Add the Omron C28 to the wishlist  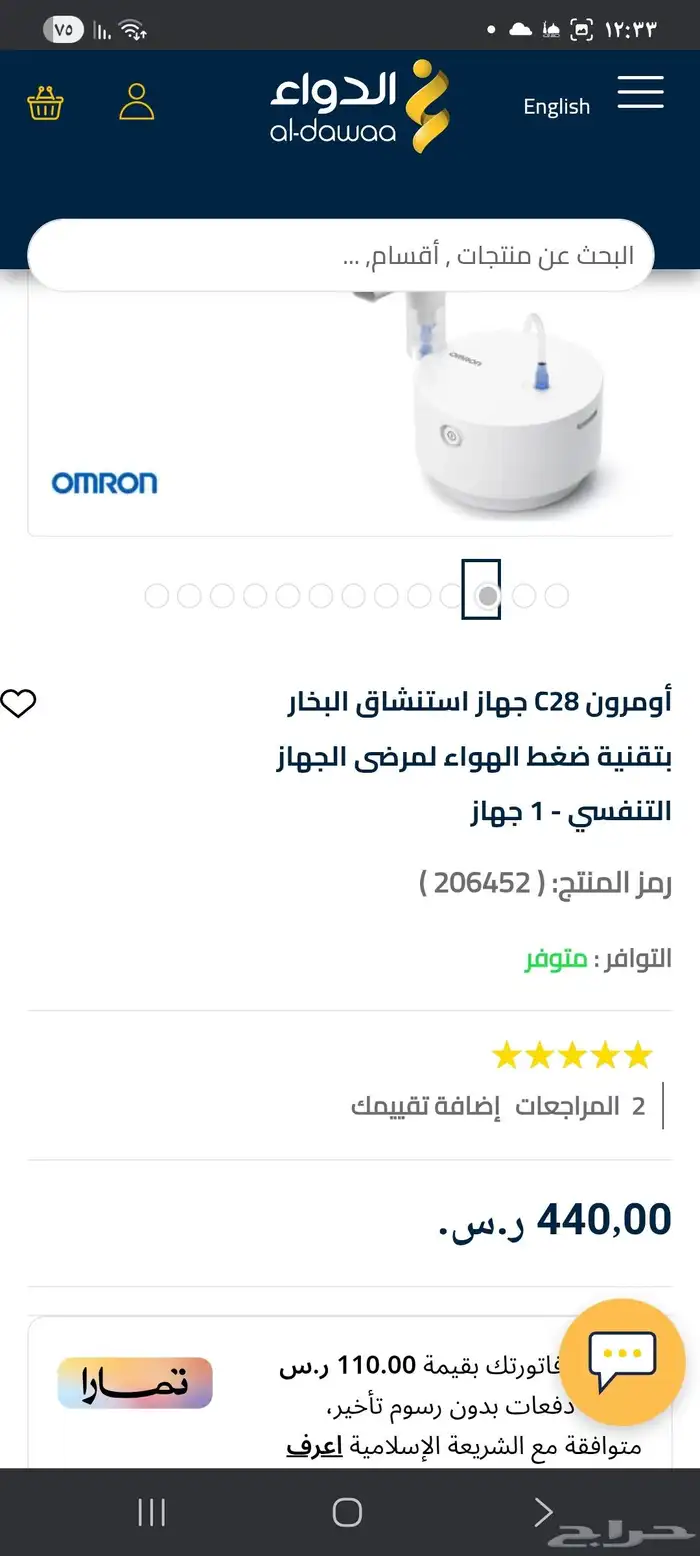pyautogui.click(x=18, y=704)
